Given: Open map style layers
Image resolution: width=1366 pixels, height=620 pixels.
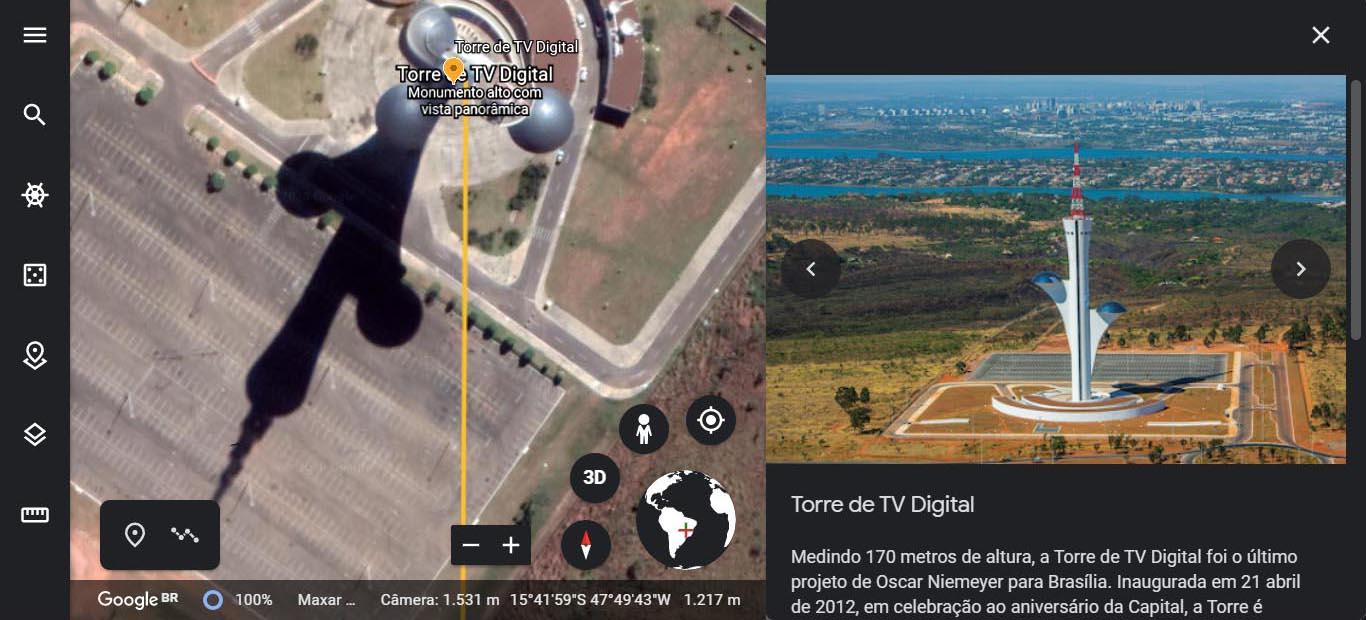Looking at the screenshot, I should 35,434.
